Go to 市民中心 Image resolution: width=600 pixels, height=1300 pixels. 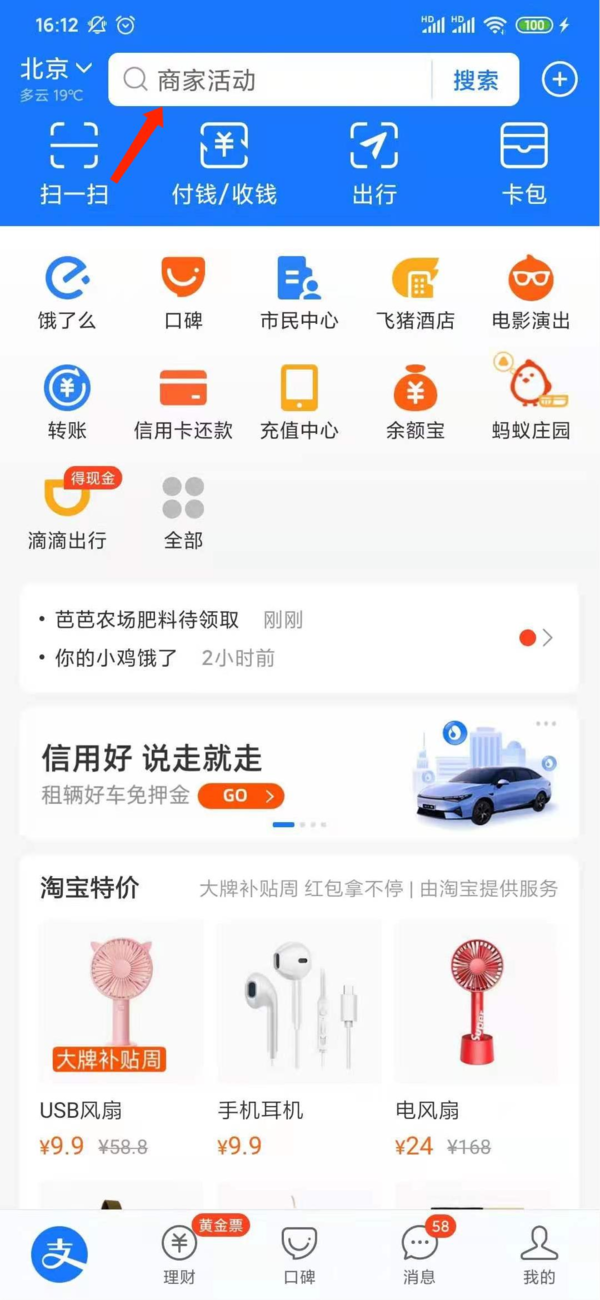tap(299, 292)
